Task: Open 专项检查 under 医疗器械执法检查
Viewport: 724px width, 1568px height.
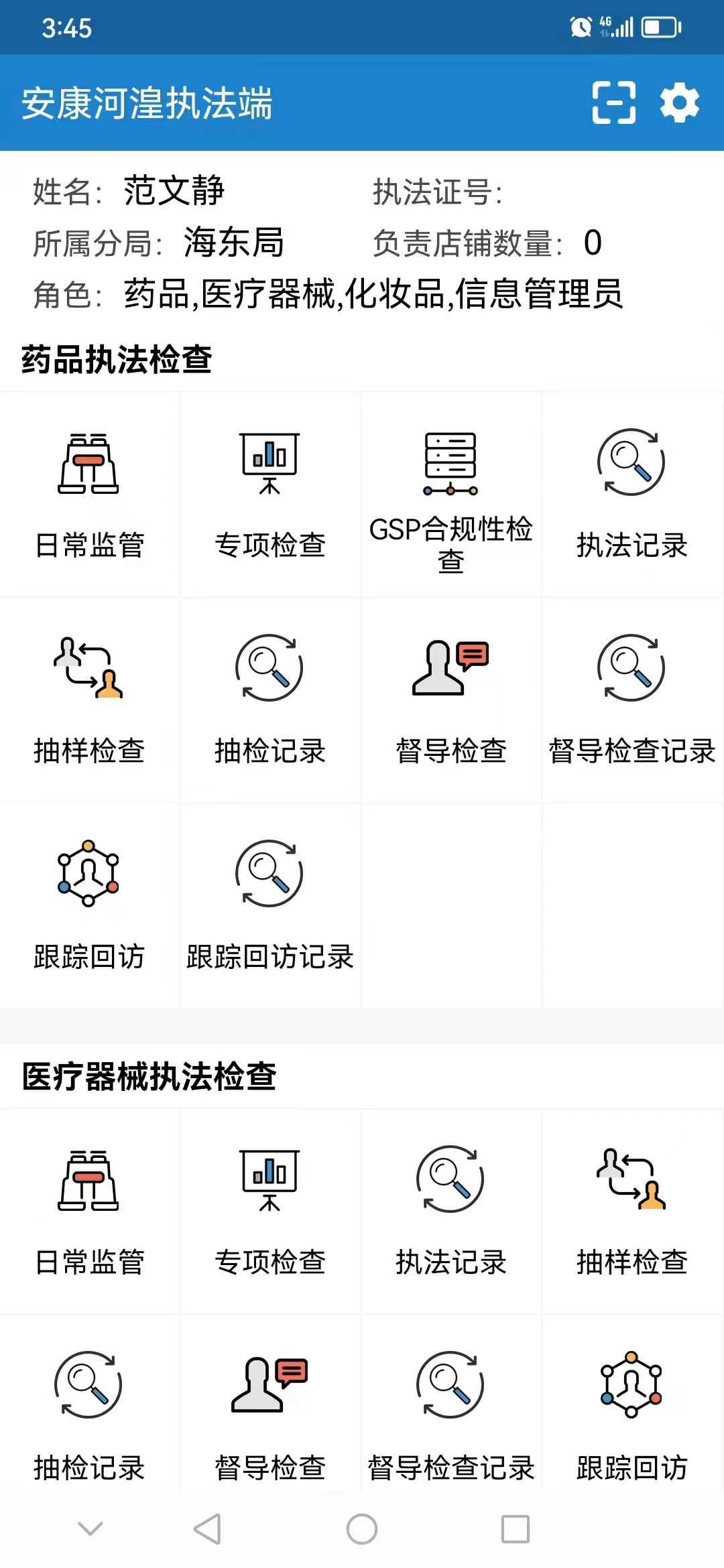Action: 270,1212
